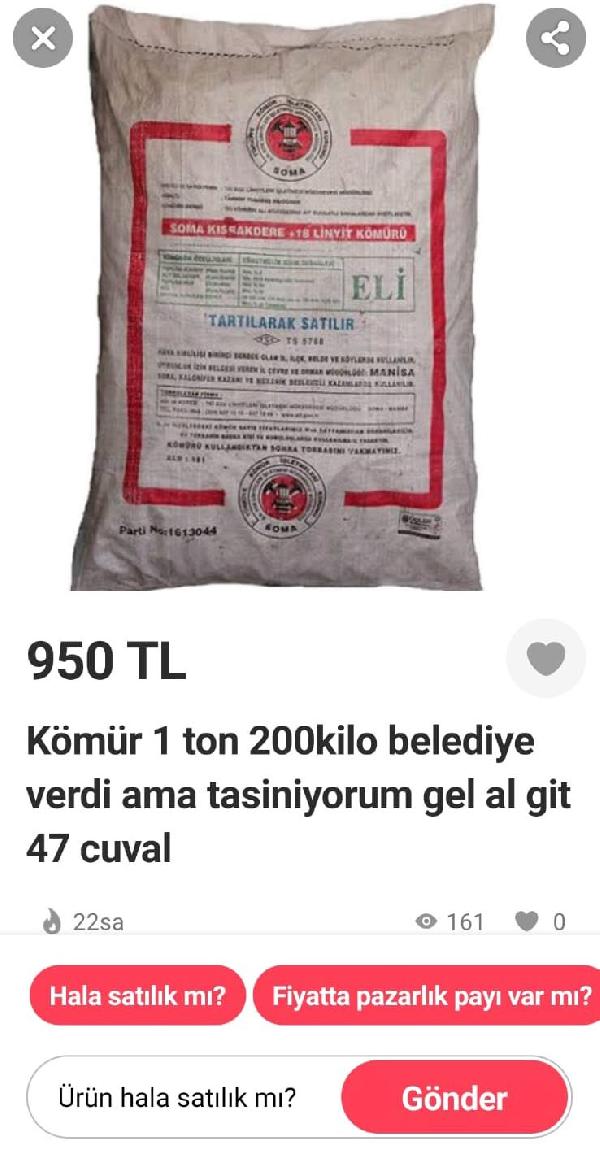Share this coal listing
Image resolution: width=600 pixels, height=1161 pixels.
[555, 39]
